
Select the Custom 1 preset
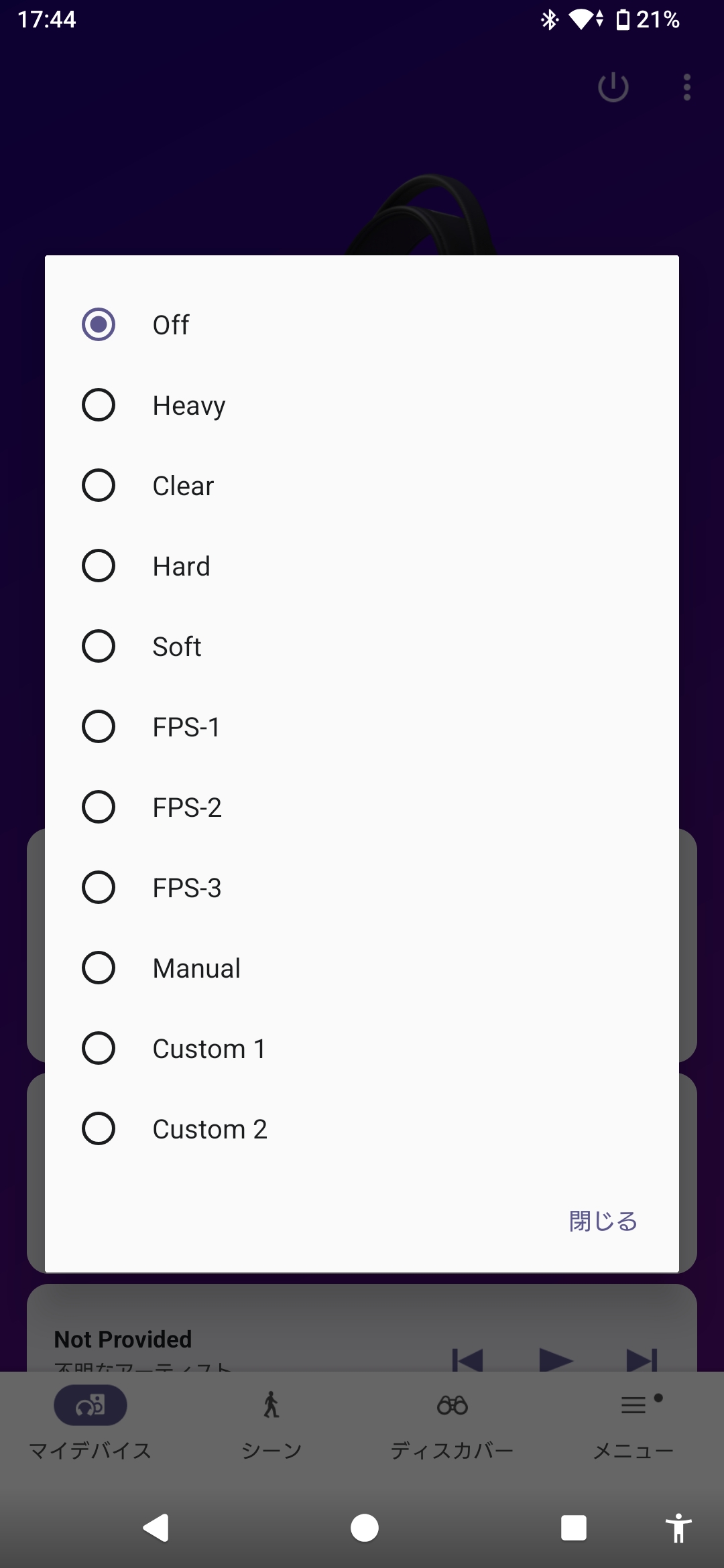click(x=362, y=1048)
